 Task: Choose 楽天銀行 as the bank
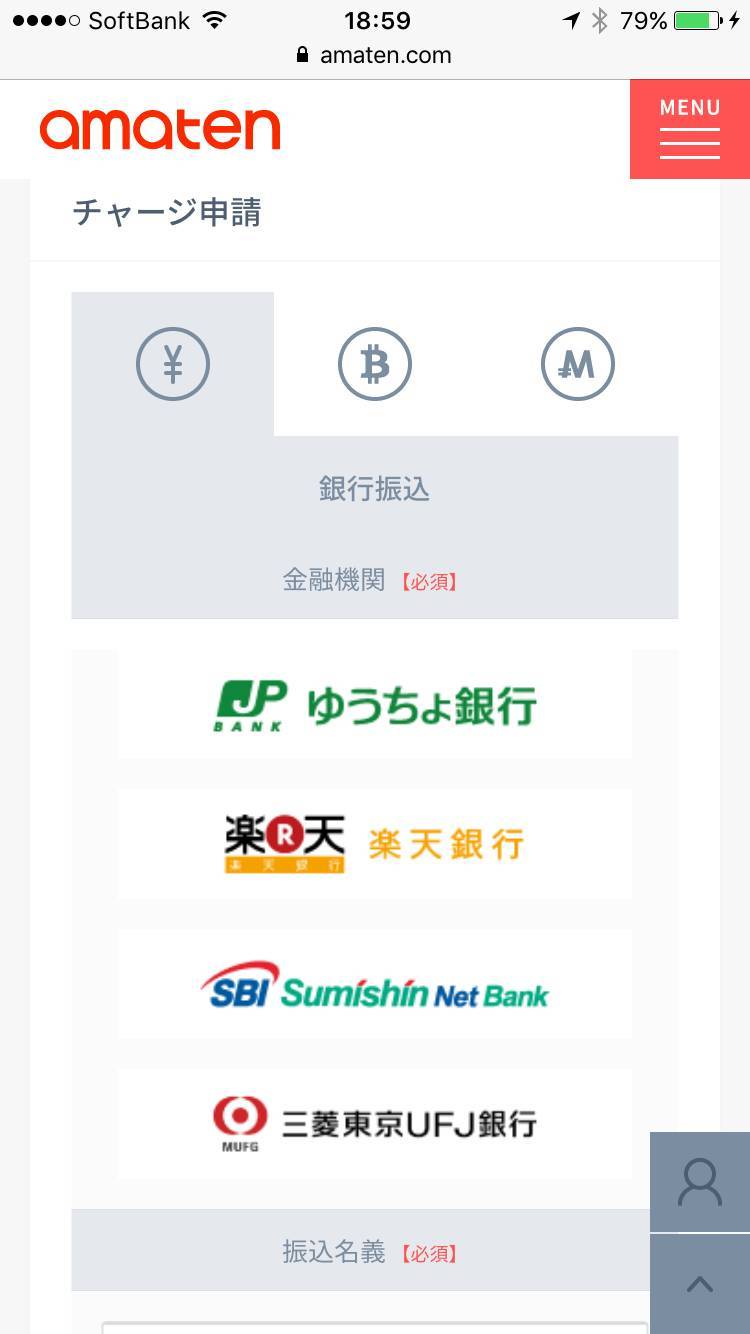coord(375,844)
